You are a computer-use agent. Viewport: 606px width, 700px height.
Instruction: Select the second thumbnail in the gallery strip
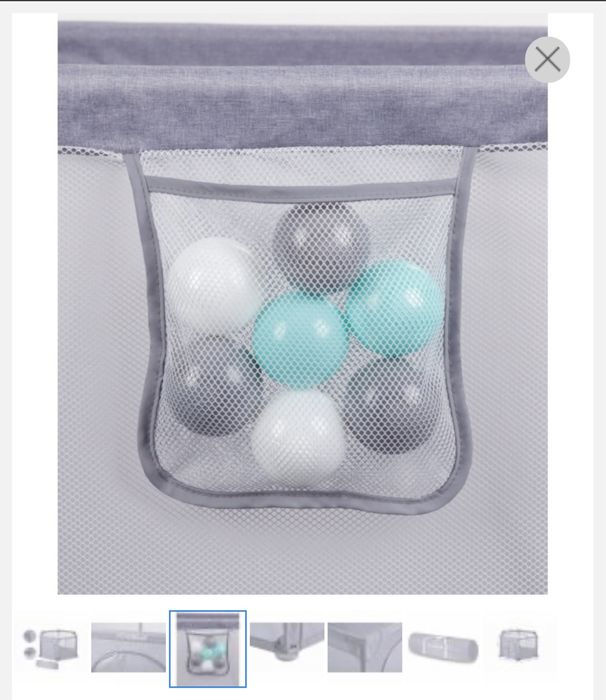(x=128, y=647)
